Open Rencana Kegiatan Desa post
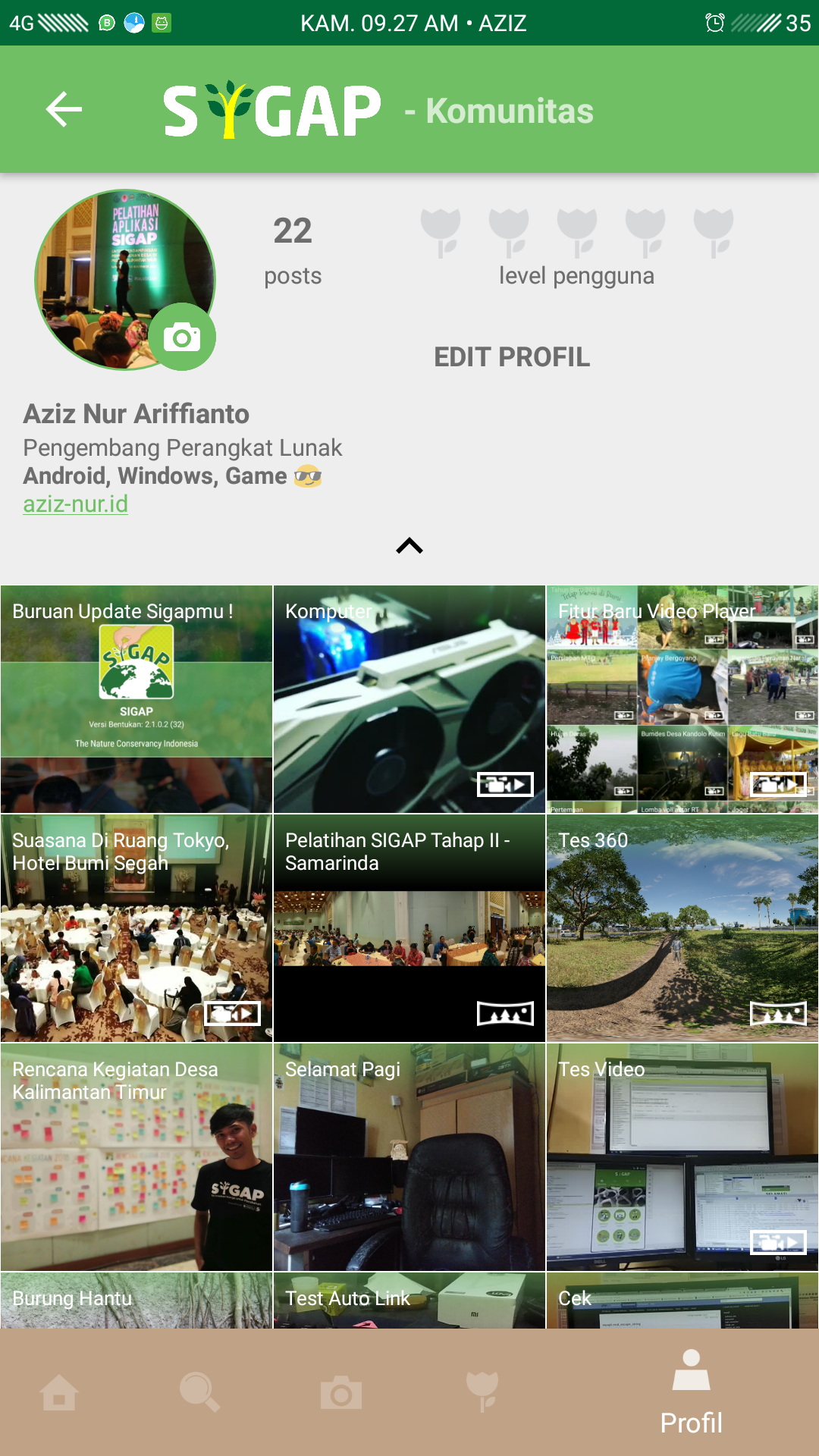The image size is (819, 1456). click(136, 1157)
